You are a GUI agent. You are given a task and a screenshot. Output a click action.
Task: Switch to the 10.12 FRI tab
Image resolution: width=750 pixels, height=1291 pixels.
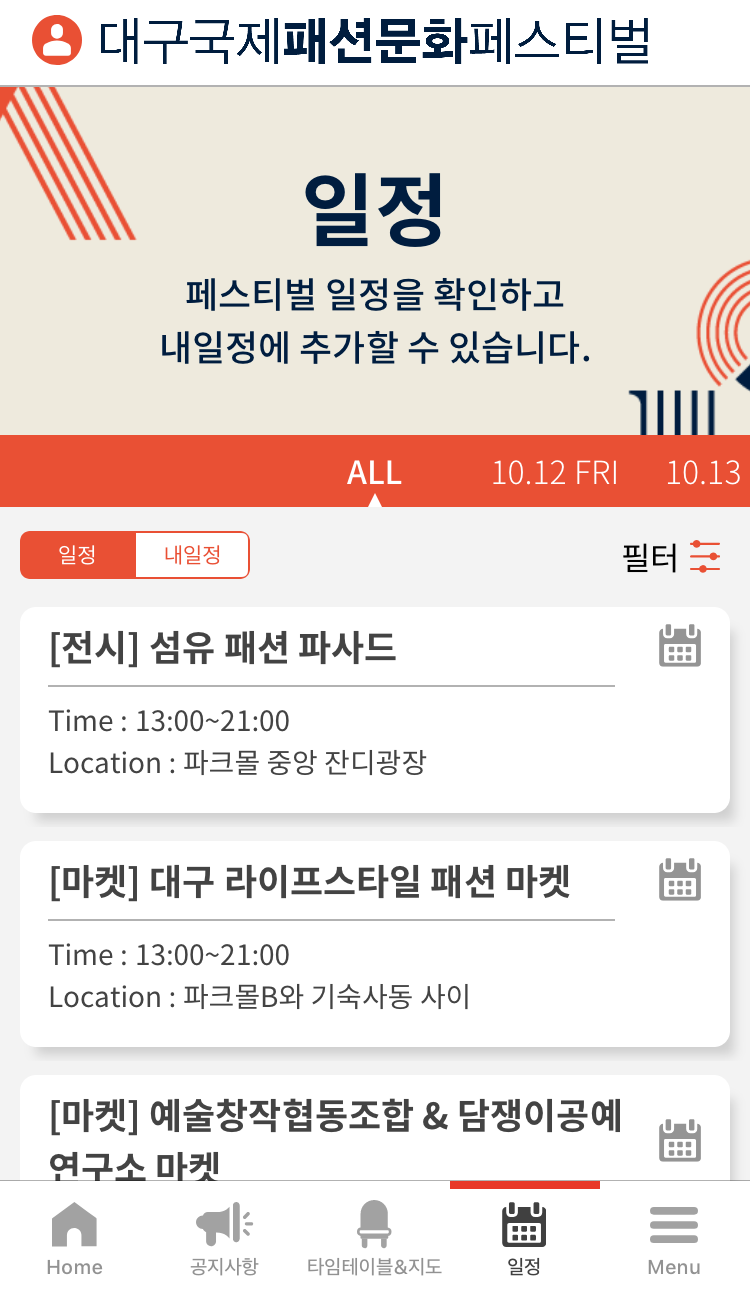(554, 472)
